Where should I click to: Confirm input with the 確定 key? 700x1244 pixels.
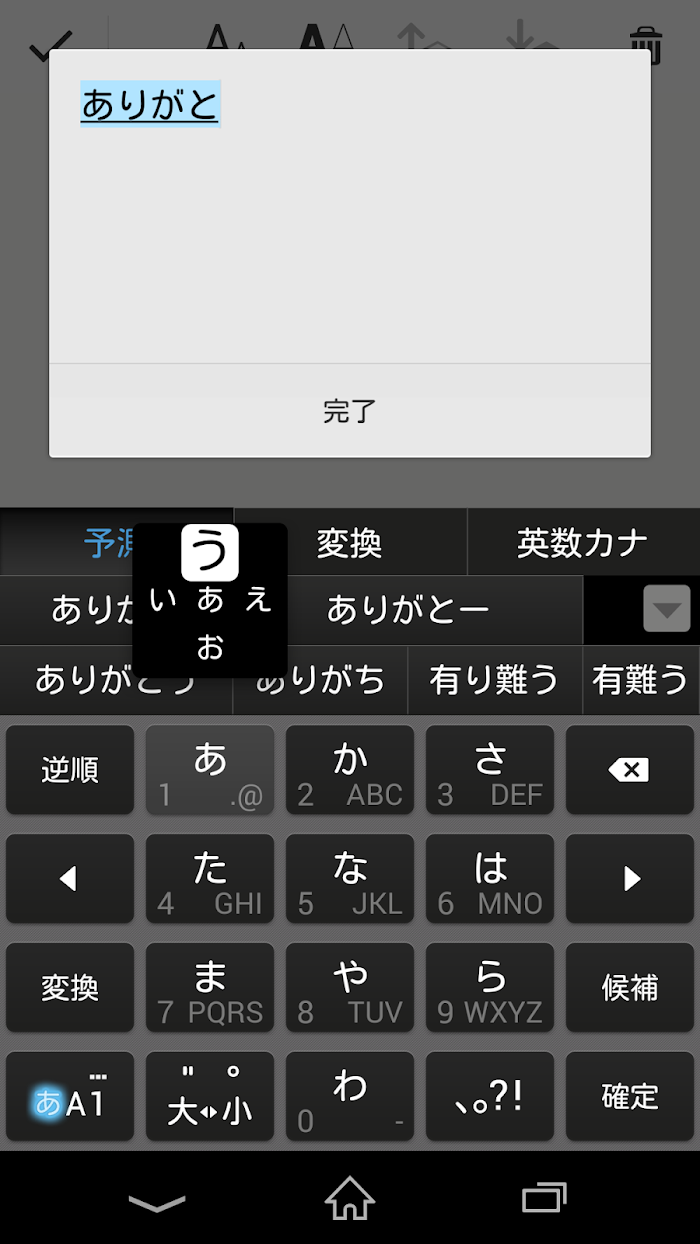(629, 1097)
